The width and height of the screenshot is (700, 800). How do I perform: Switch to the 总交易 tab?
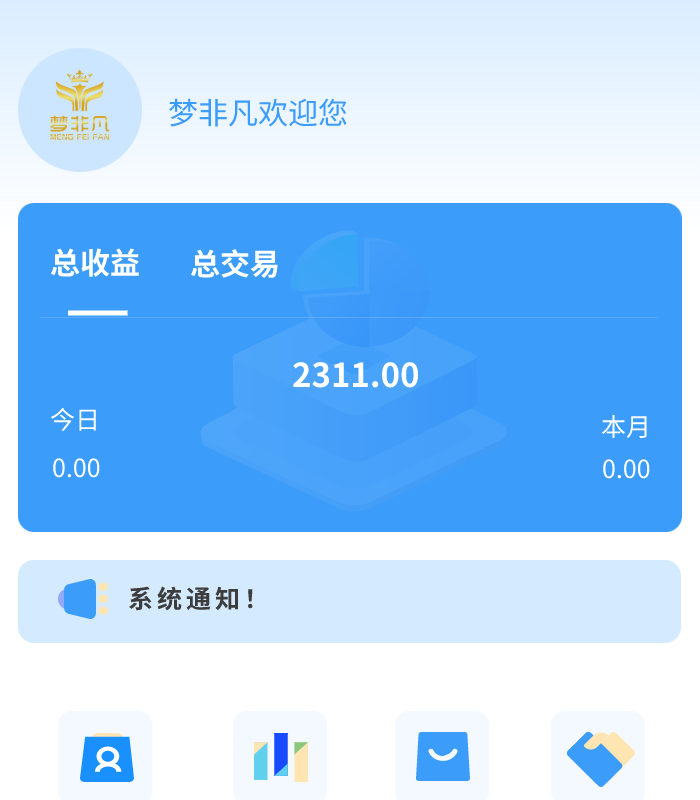click(235, 264)
